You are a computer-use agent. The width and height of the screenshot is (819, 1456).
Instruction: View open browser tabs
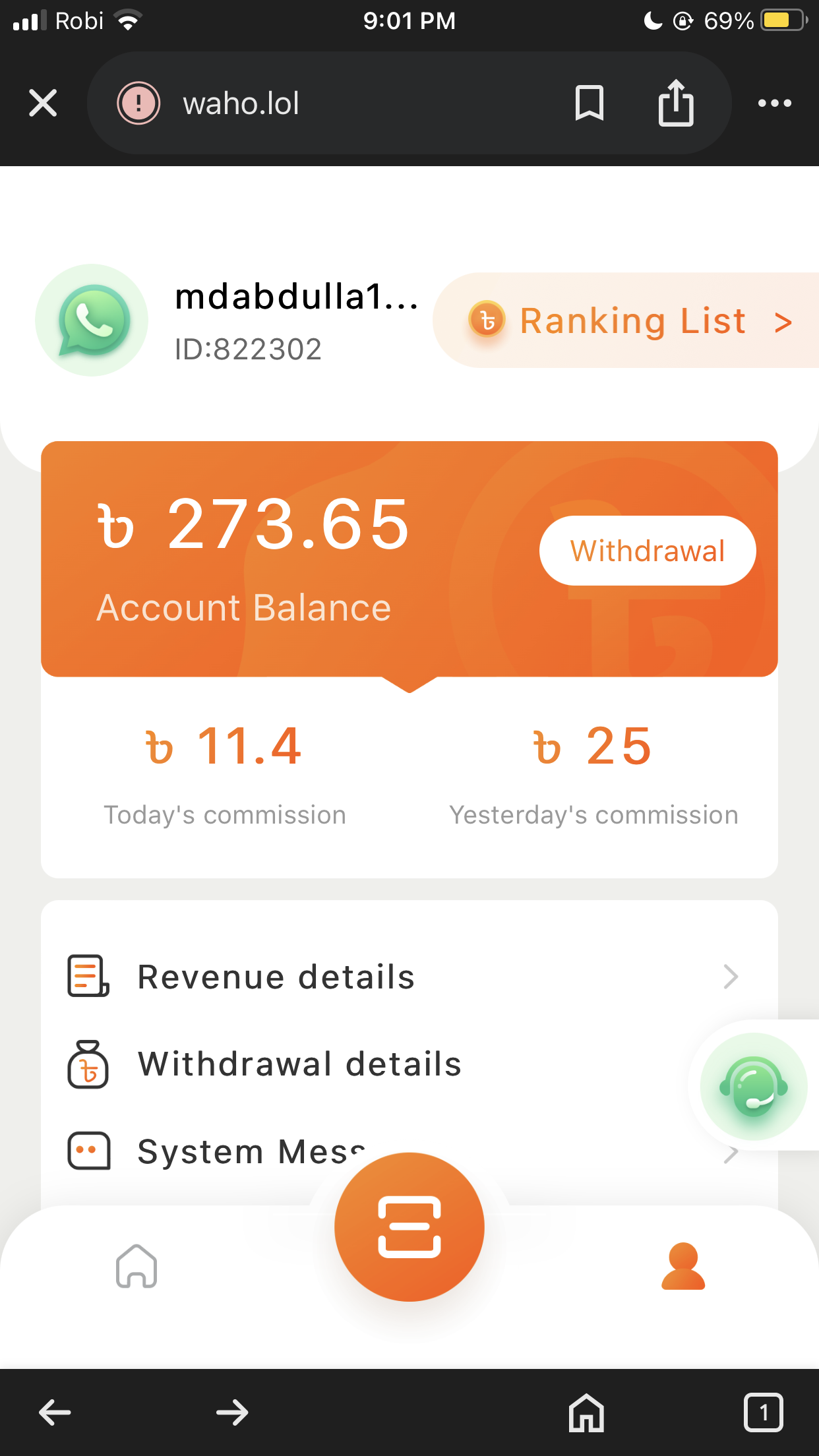point(763,1412)
